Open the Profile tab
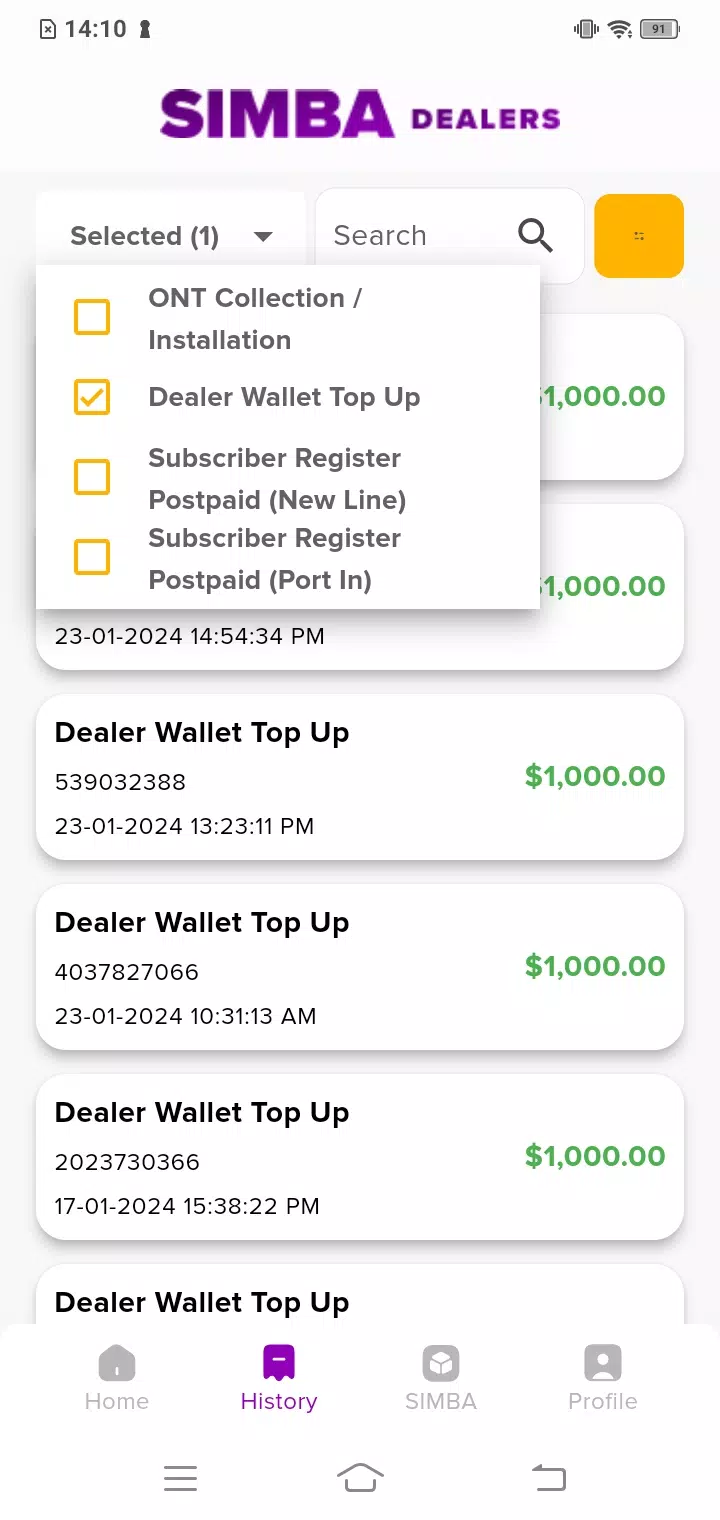720x1520 pixels. (x=603, y=1378)
